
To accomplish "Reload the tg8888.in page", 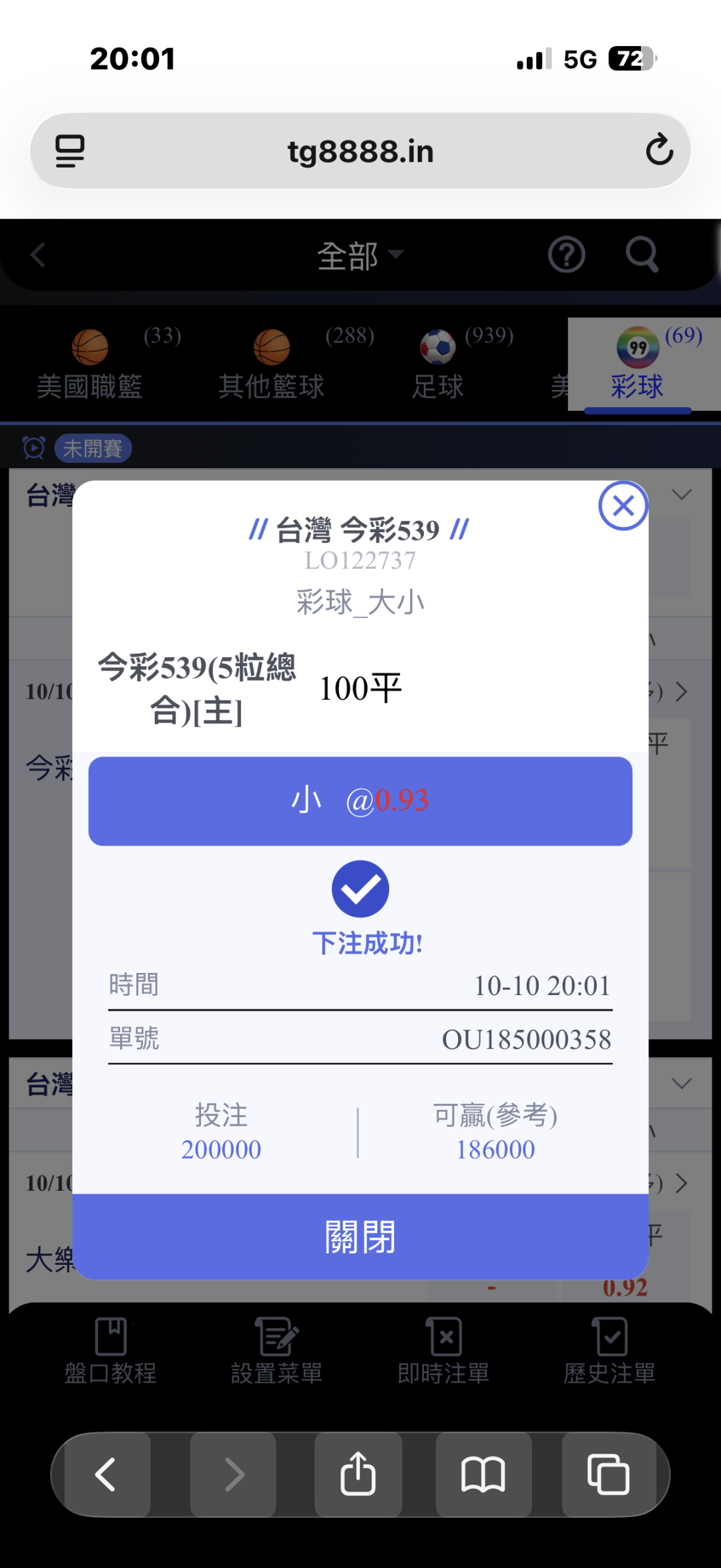I will tap(659, 150).
